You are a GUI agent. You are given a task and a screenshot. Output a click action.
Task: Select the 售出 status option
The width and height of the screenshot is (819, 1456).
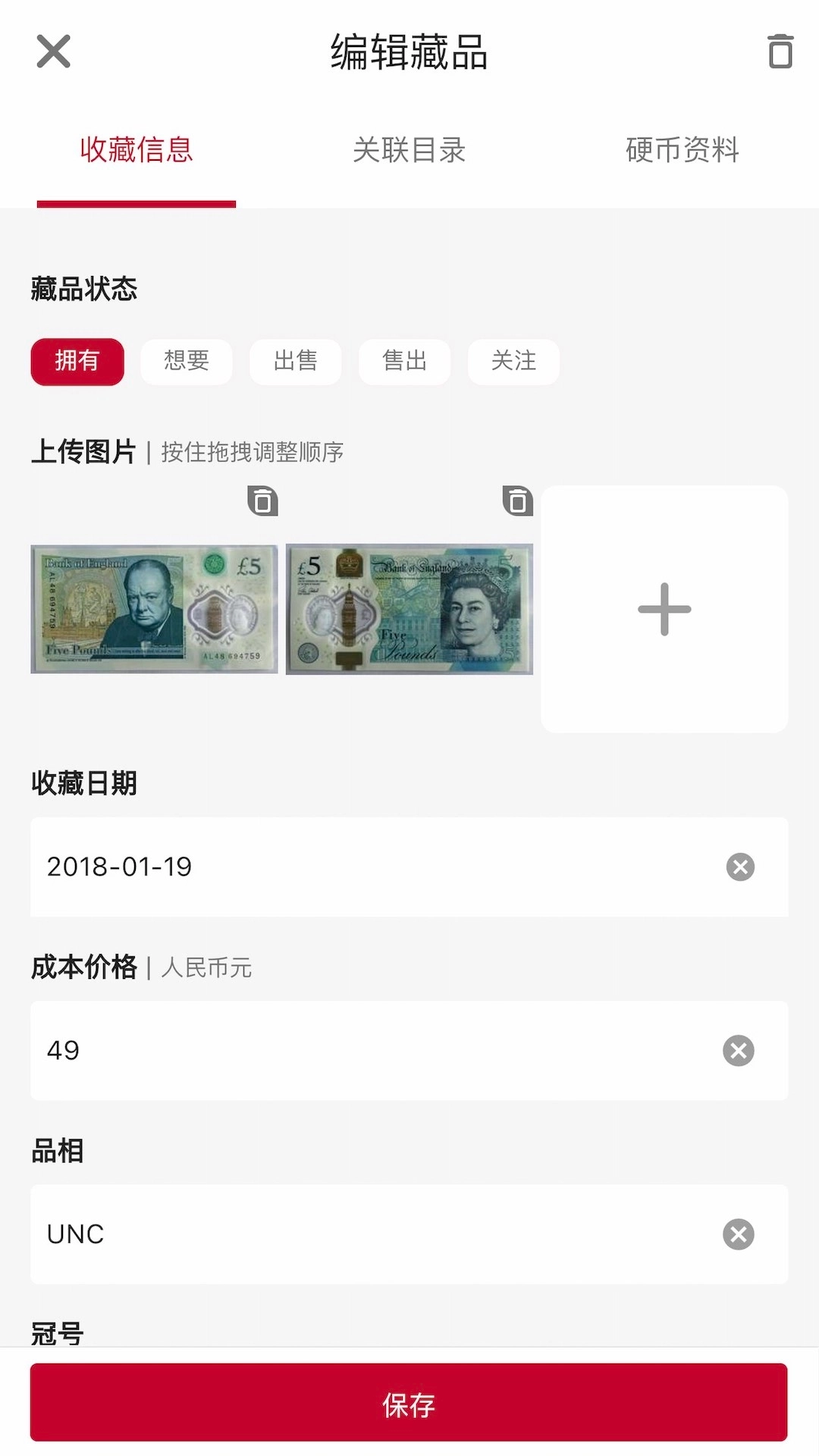(404, 362)
